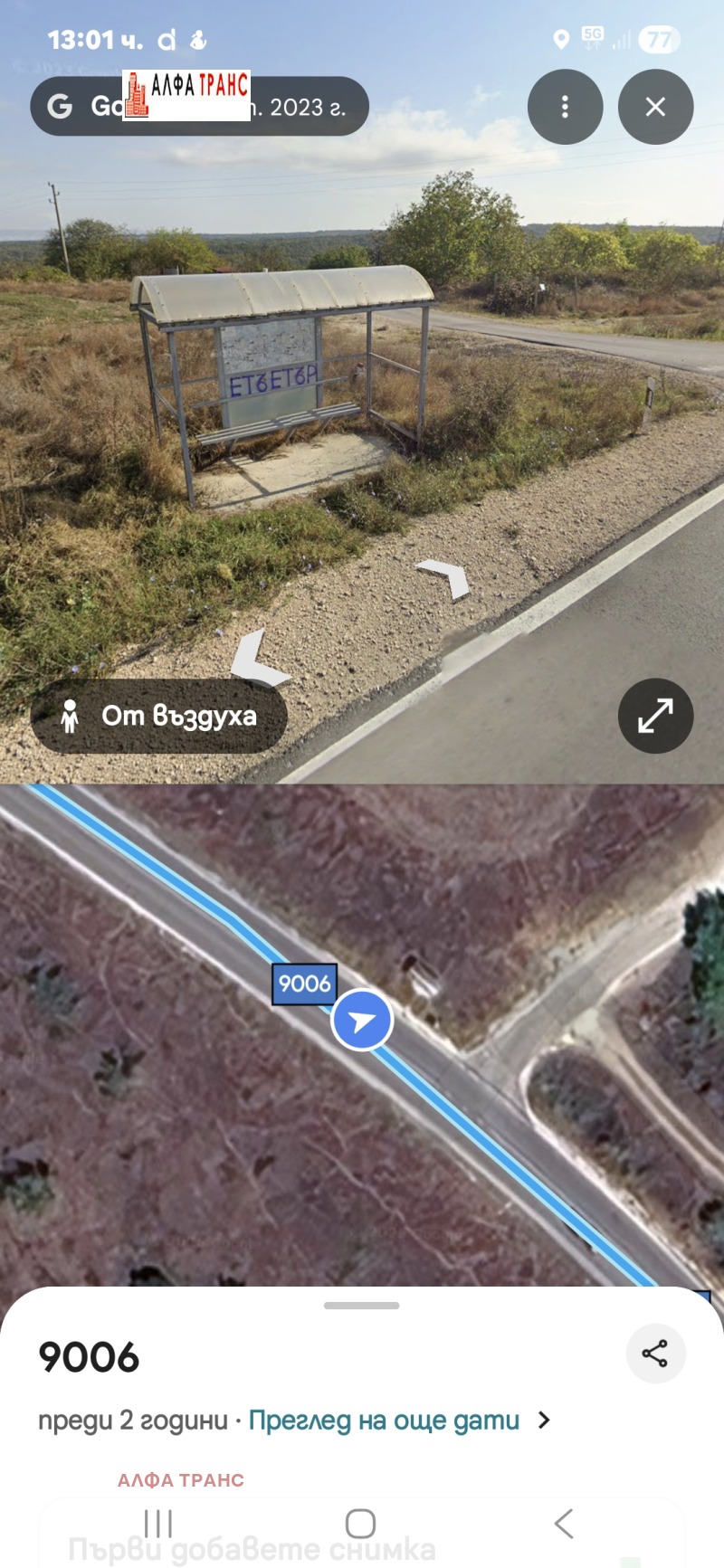Open recent apps from navigation bar
The height and width of the screenshot is (1568, 724).
(158, 1524)
